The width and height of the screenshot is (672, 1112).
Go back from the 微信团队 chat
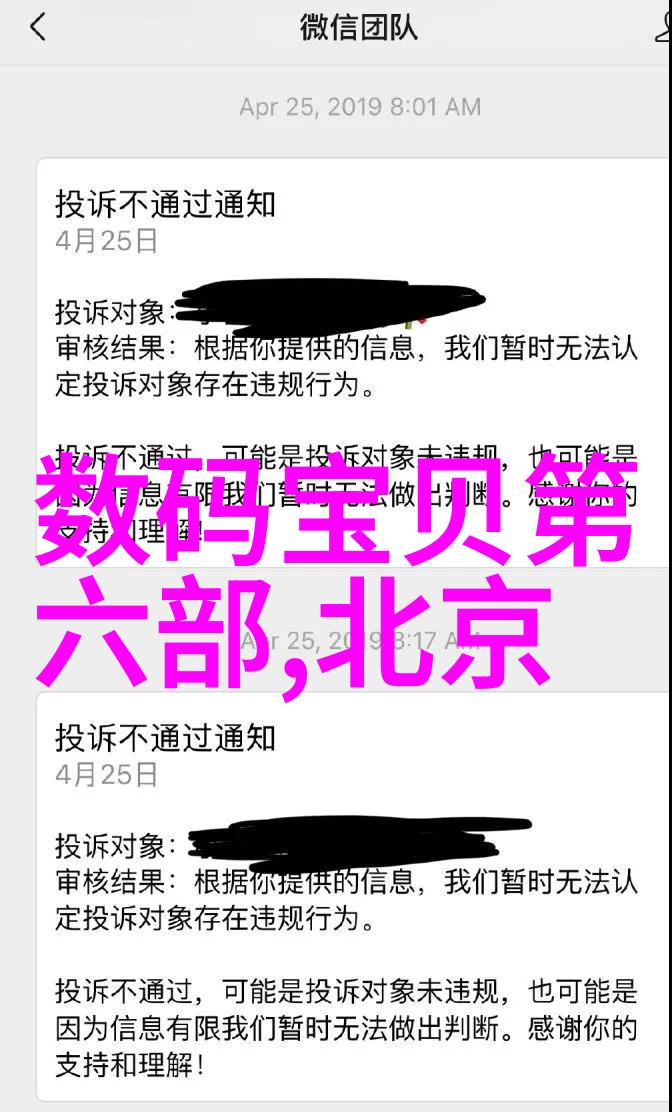(x=37, y=28)
